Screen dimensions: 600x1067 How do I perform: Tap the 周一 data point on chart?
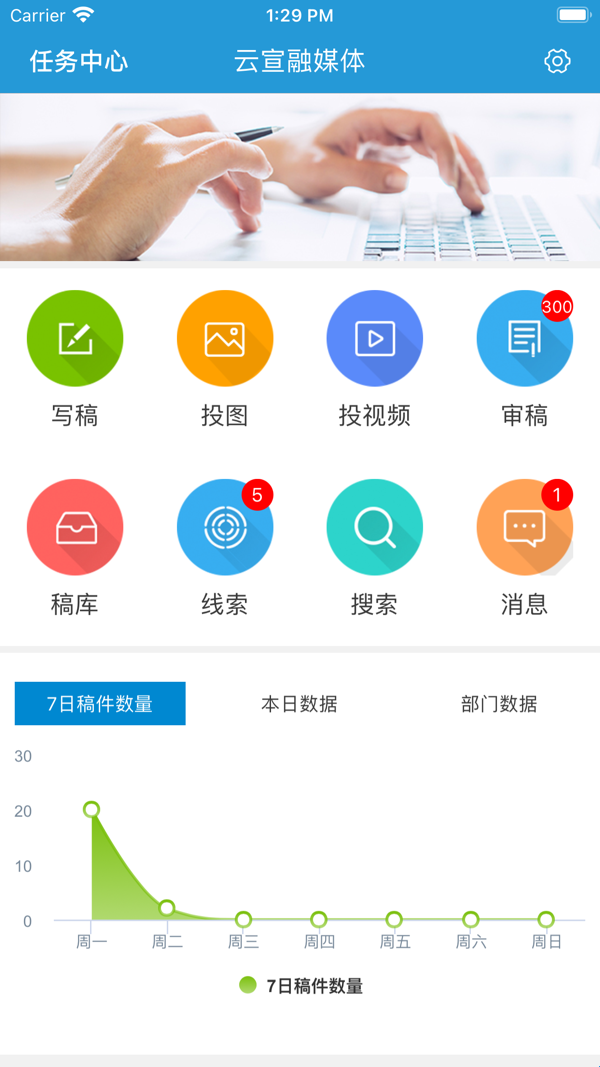pos(92,809)
